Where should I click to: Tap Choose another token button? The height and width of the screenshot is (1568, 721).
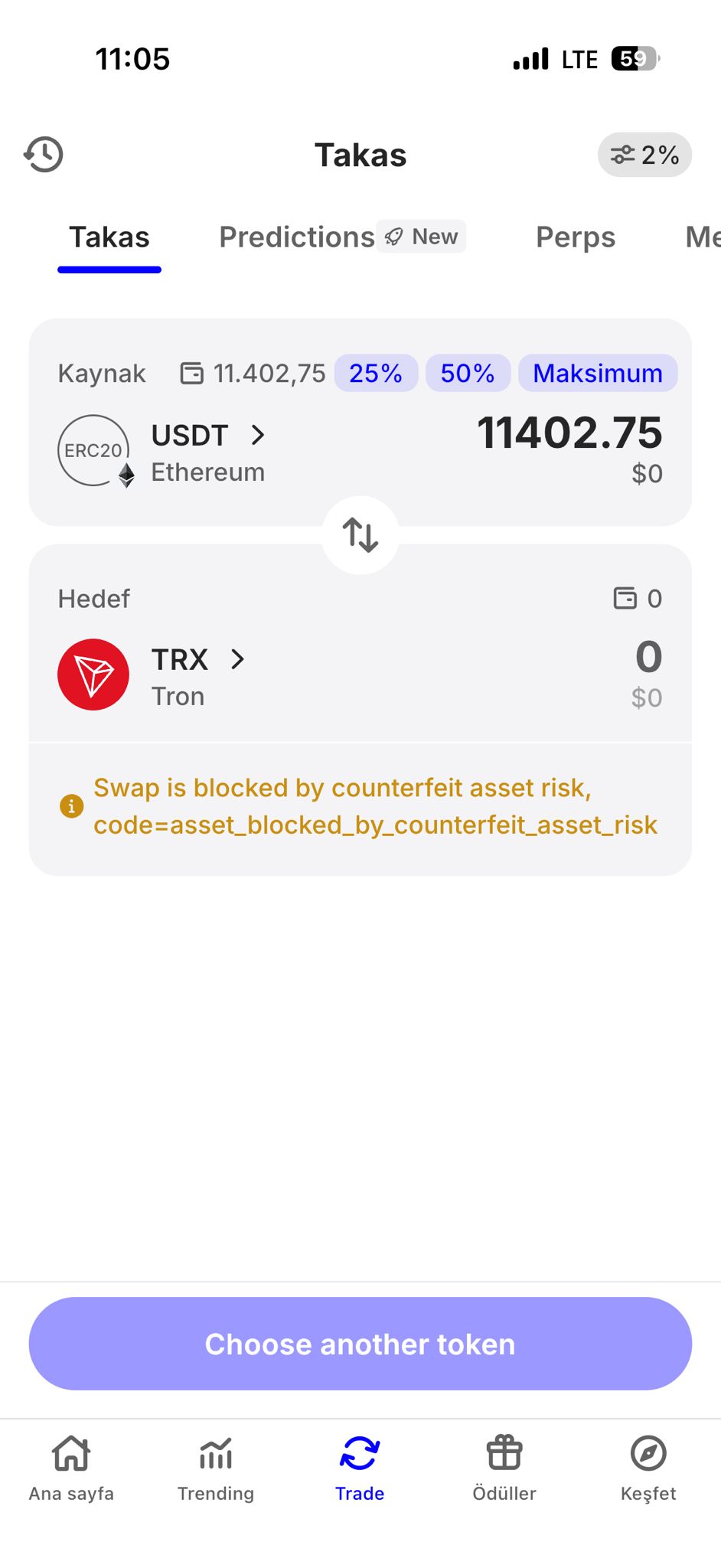(360, 1344)
